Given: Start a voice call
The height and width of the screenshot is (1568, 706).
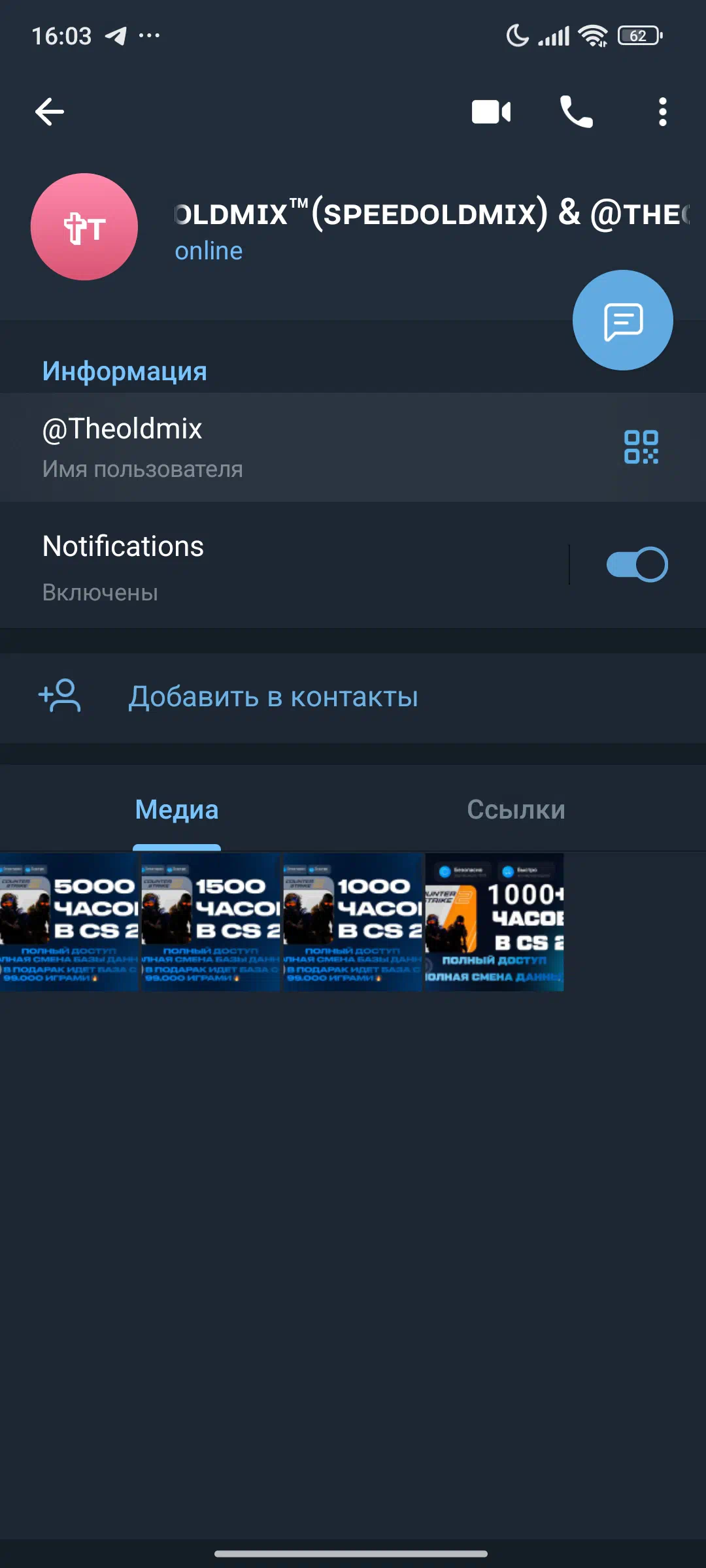Looking at the screenshot, I should [576, 112].
